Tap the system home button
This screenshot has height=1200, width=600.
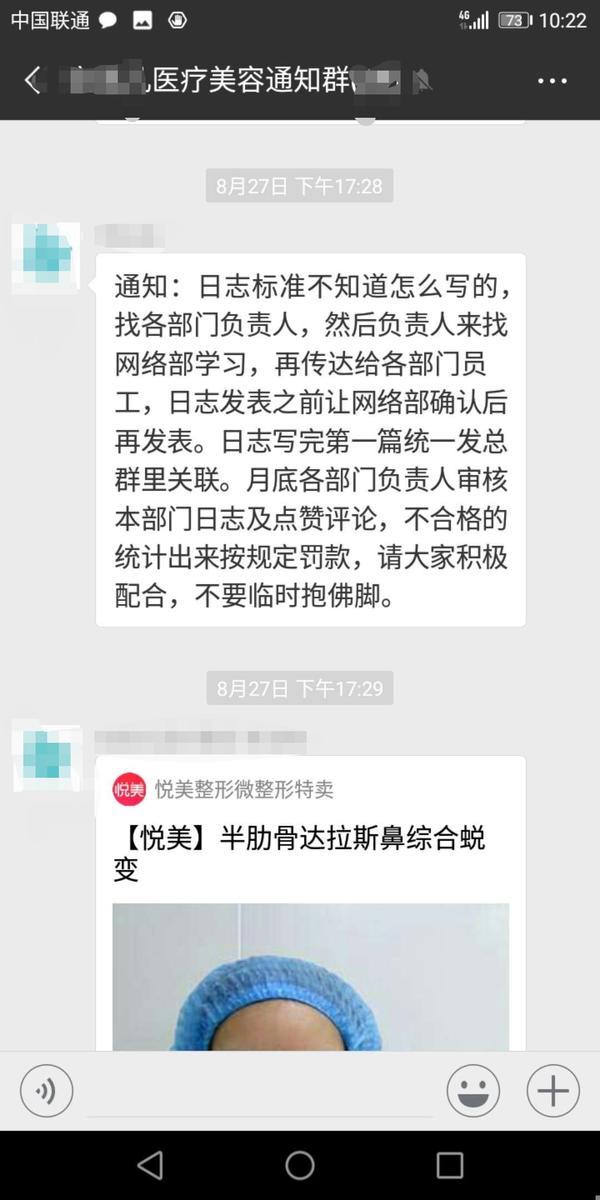tap(300, 1165)
